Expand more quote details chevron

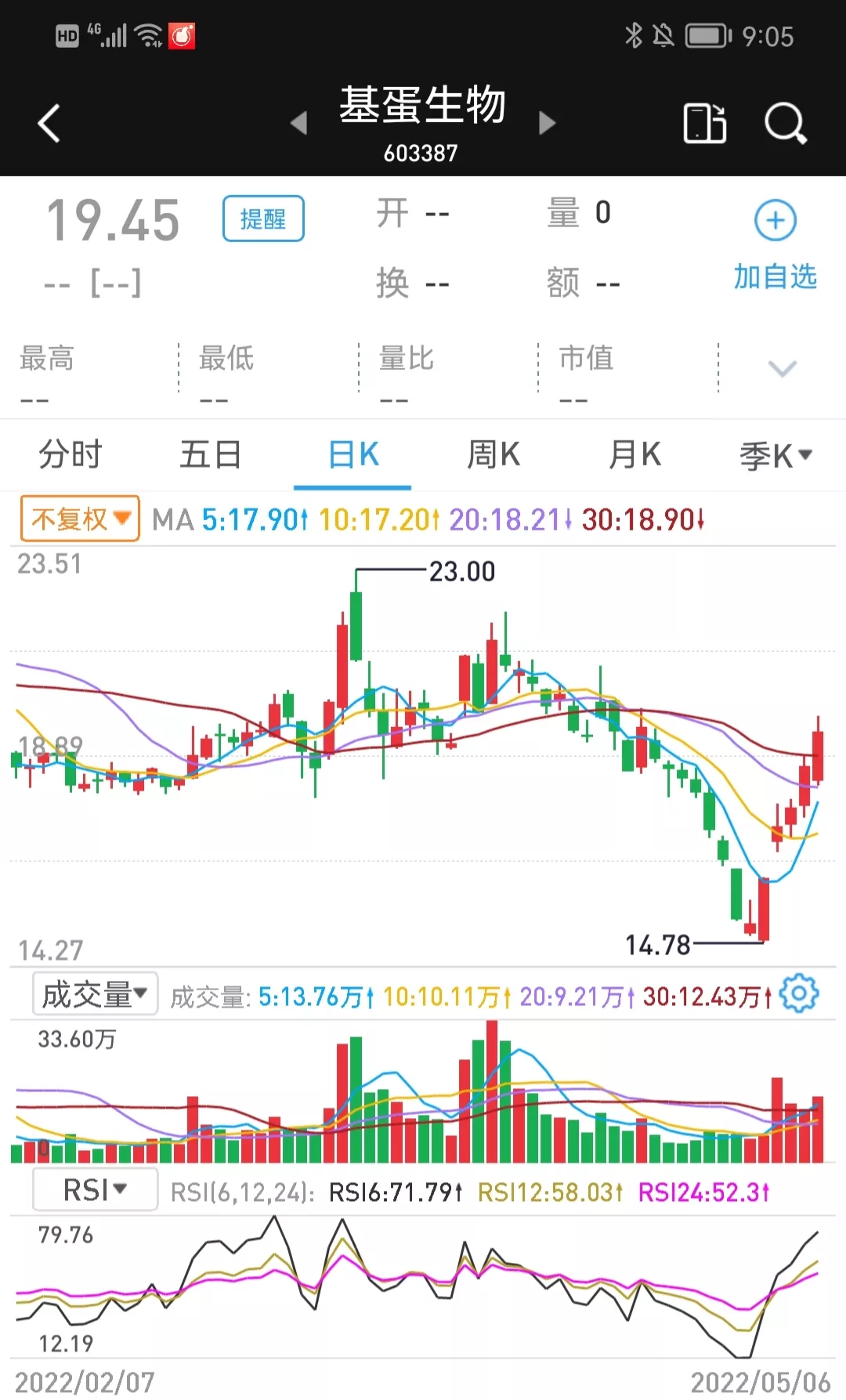click(782, 368)
